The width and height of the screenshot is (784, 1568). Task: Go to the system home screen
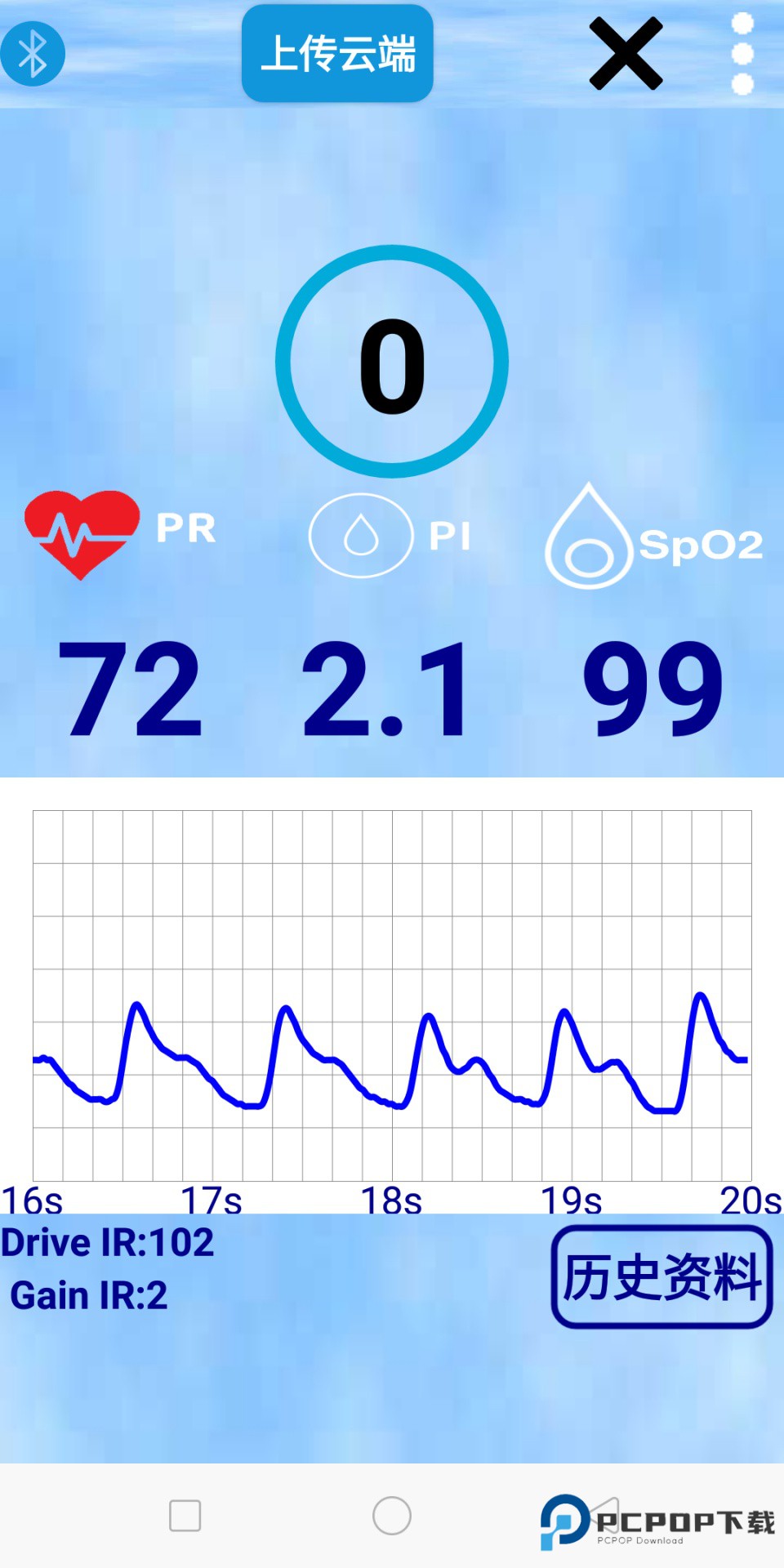pyautogui.click(x=392, y=1516)
